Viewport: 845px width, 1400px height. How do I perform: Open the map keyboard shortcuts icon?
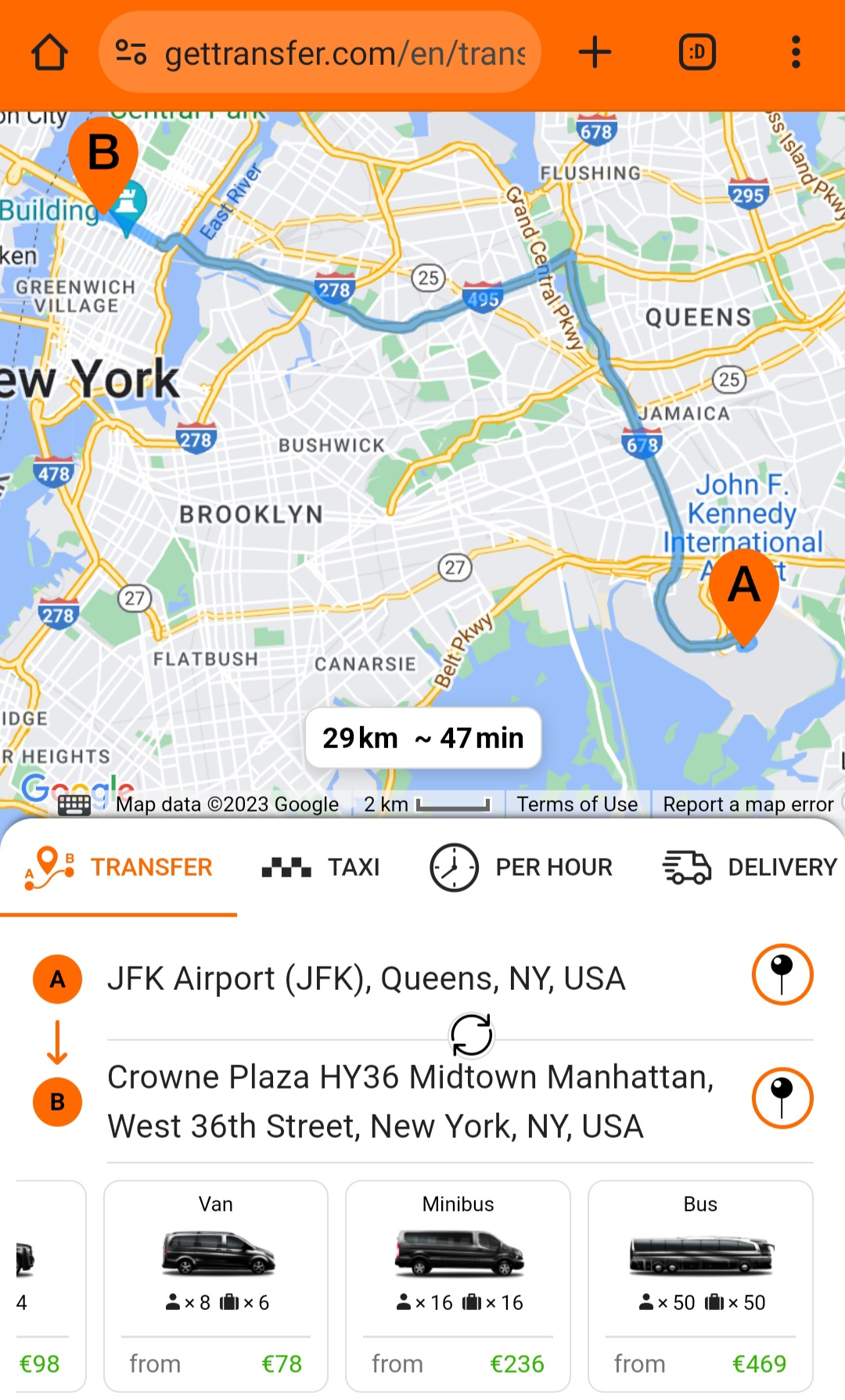pos(74,804)
